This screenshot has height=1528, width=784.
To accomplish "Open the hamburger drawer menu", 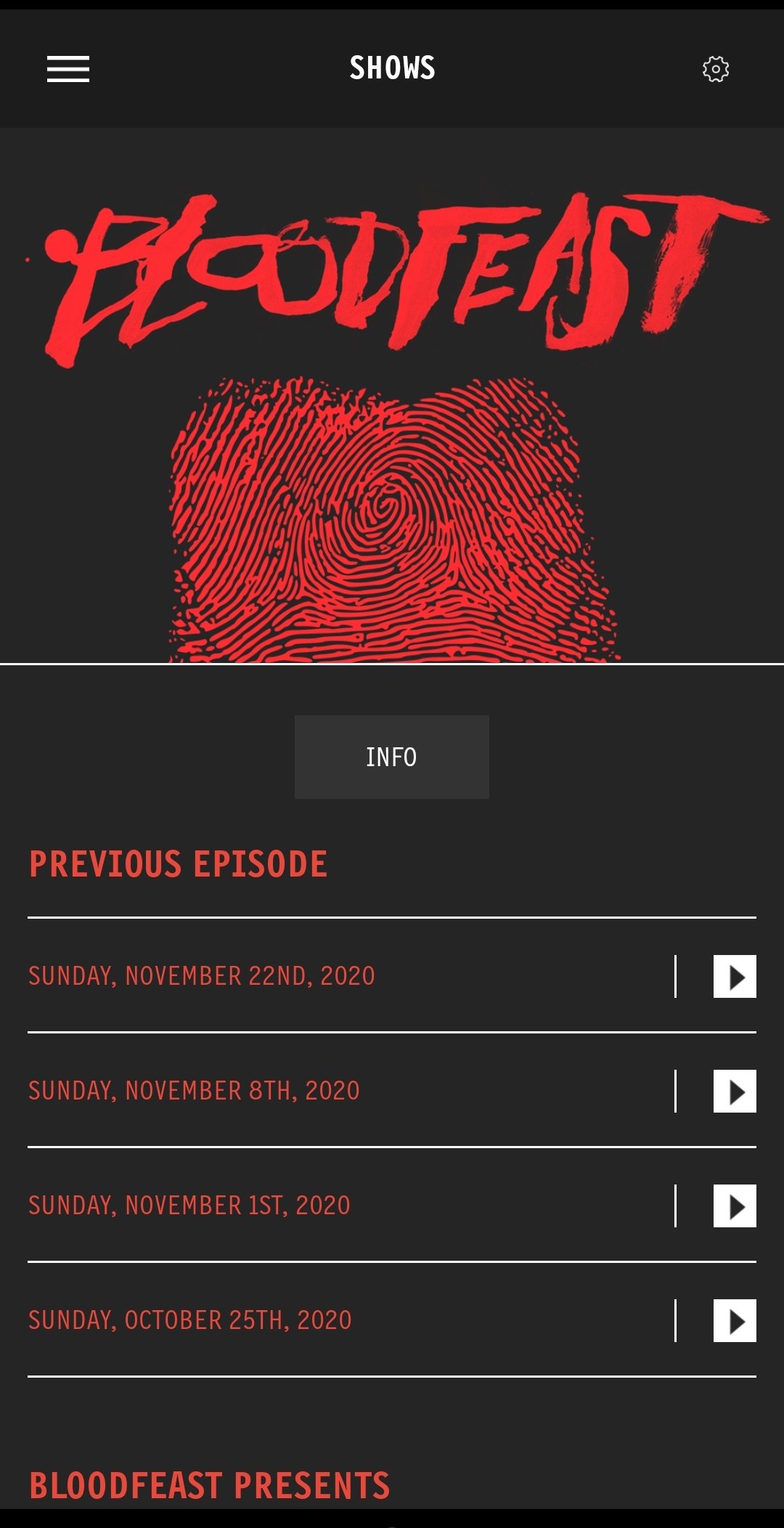I will click(x=68, y=69).
